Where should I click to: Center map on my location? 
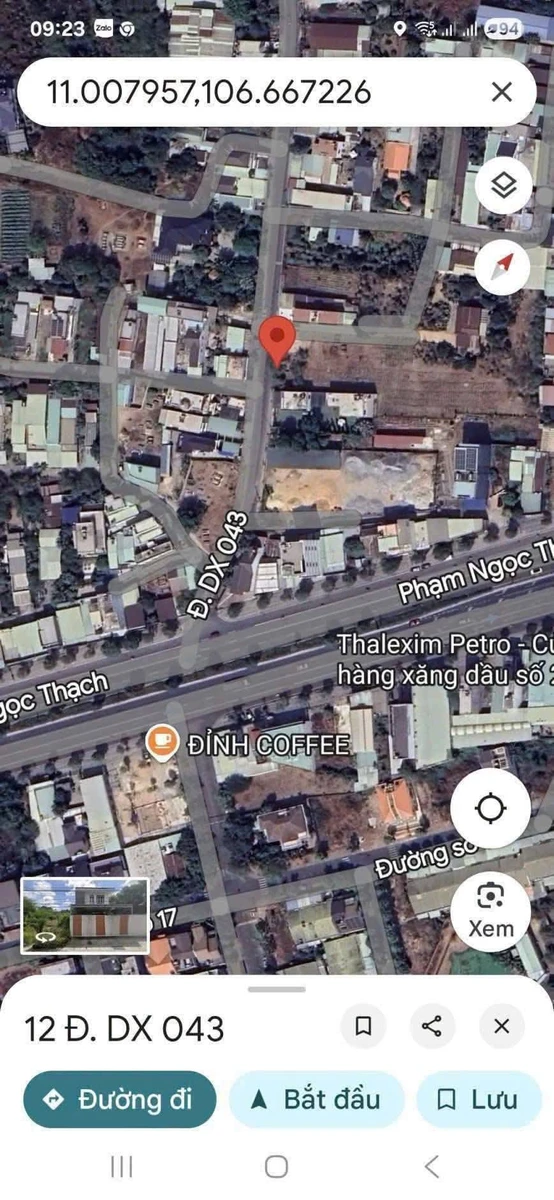tap(491, 808)
